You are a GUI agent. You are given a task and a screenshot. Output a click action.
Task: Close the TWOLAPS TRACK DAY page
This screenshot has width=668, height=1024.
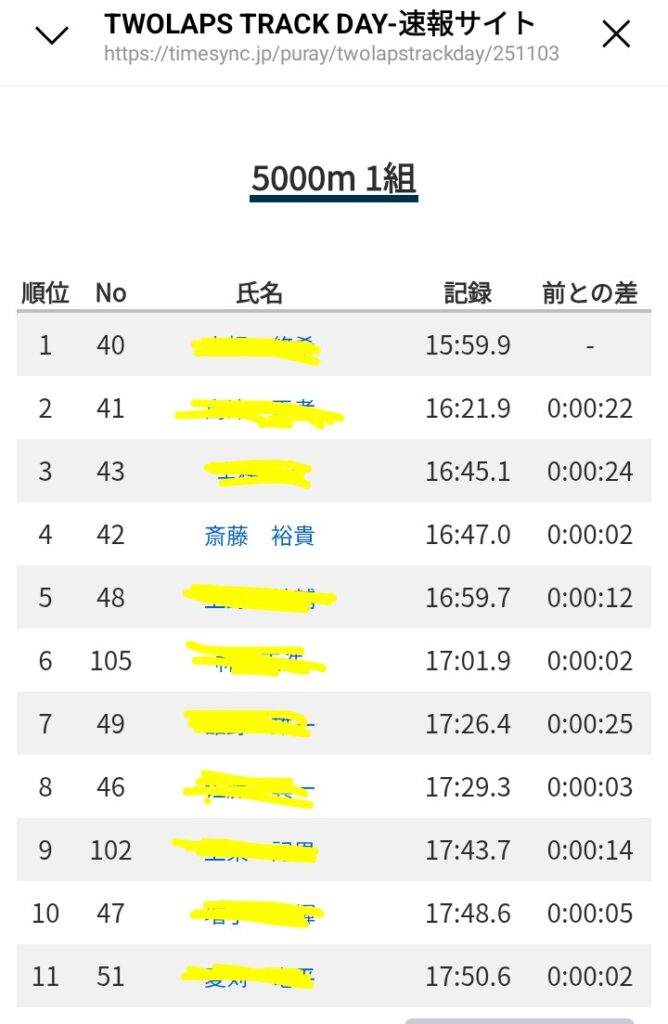click(616, 36)
